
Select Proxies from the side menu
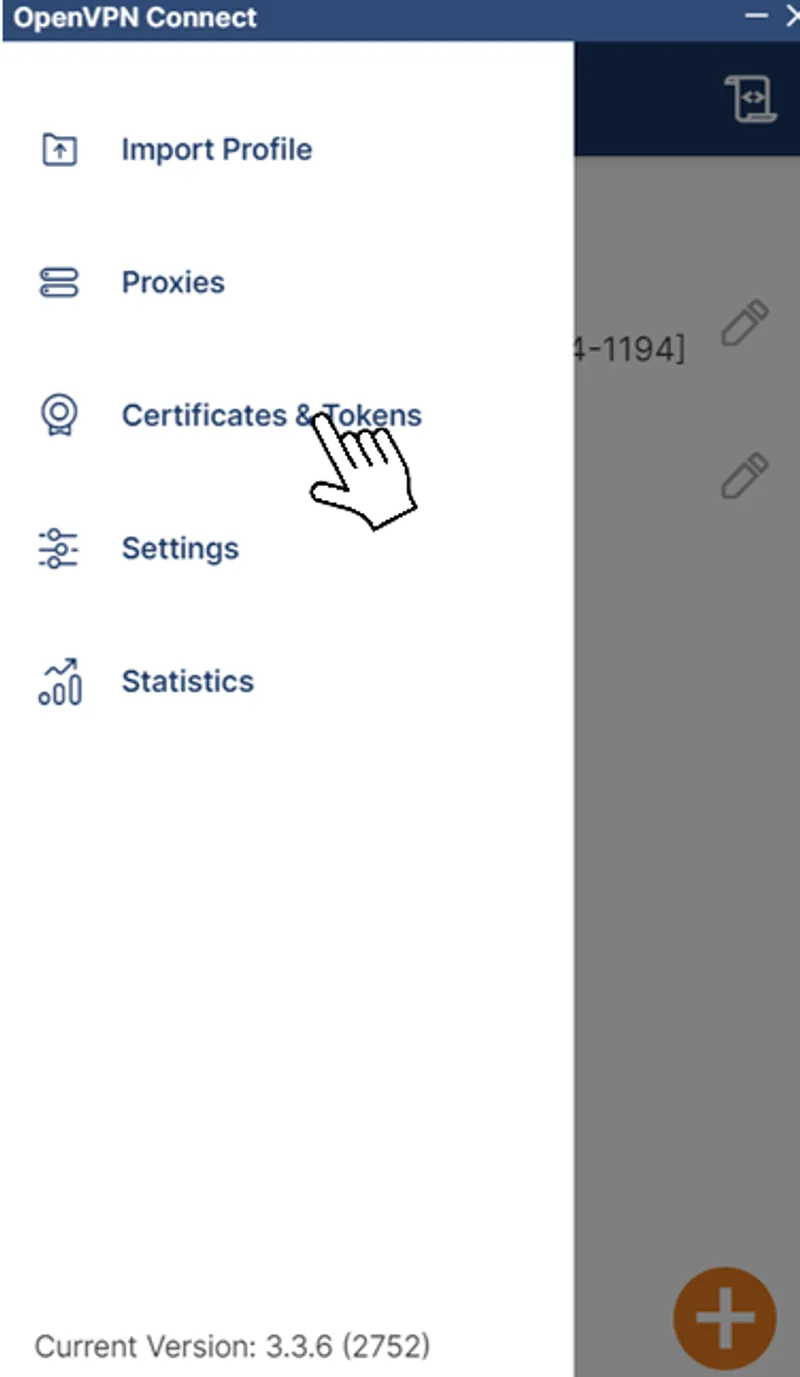[172, 282]
